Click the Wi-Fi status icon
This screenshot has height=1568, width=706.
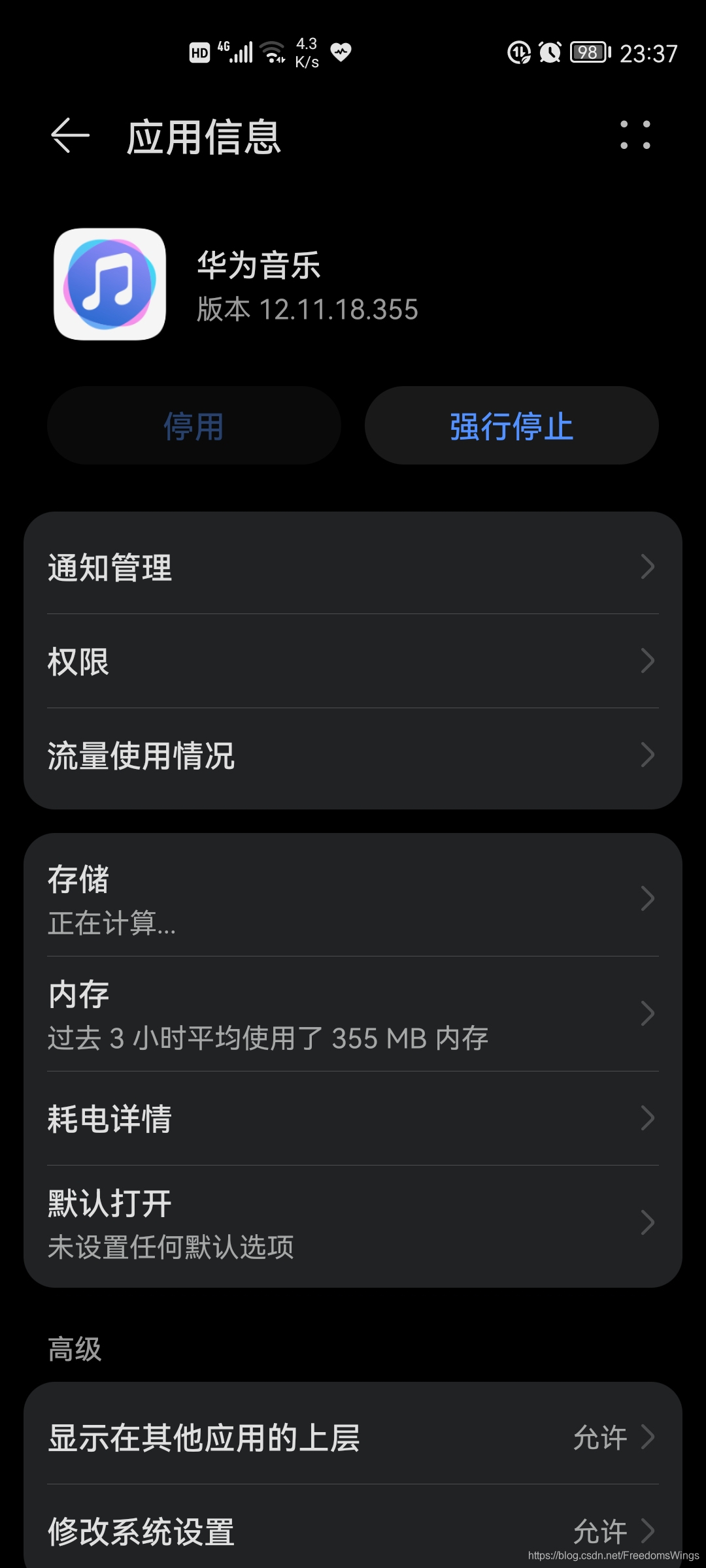pyautogui.click(x=273, y=51)
